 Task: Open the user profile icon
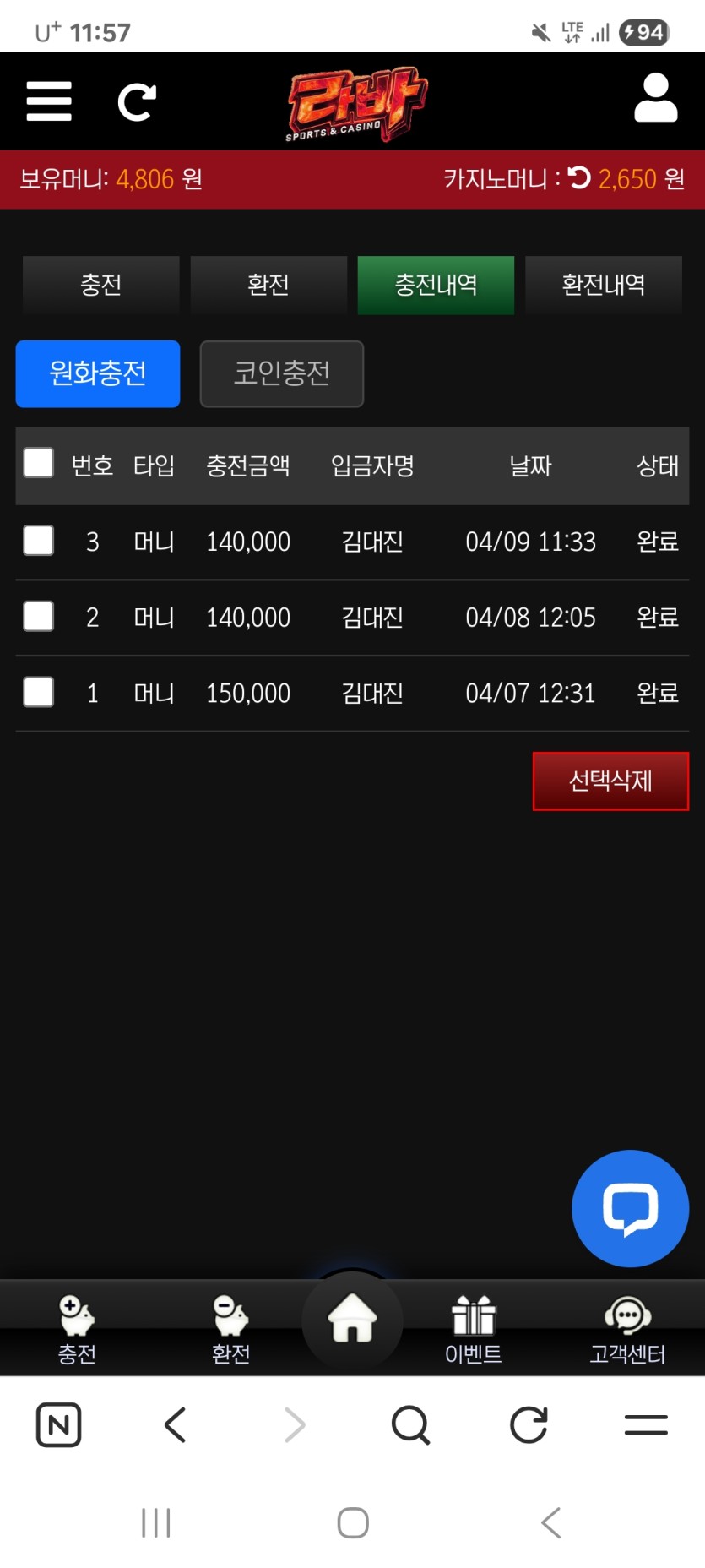655,99
